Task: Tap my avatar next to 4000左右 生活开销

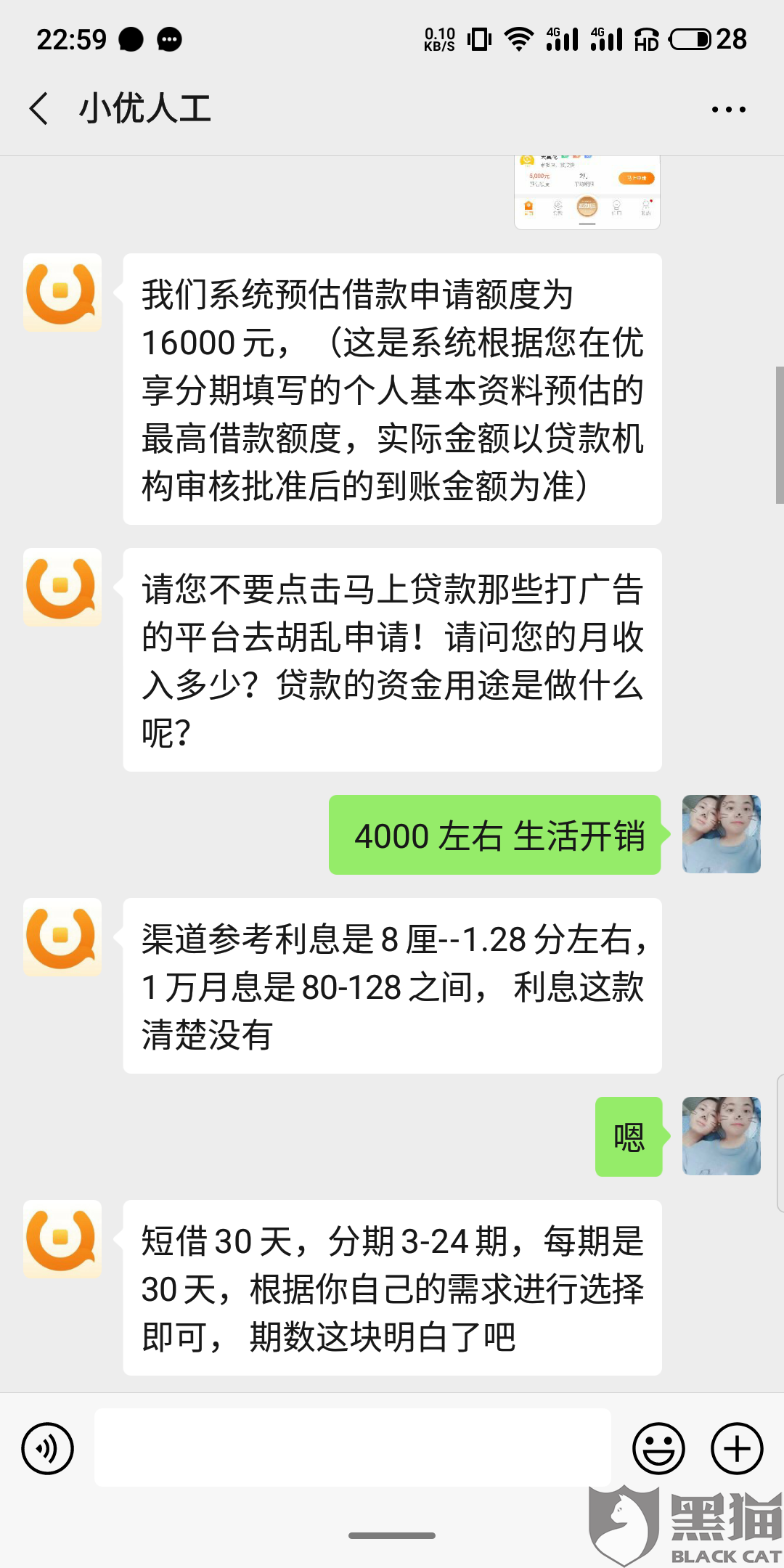Action: point(721,834)
